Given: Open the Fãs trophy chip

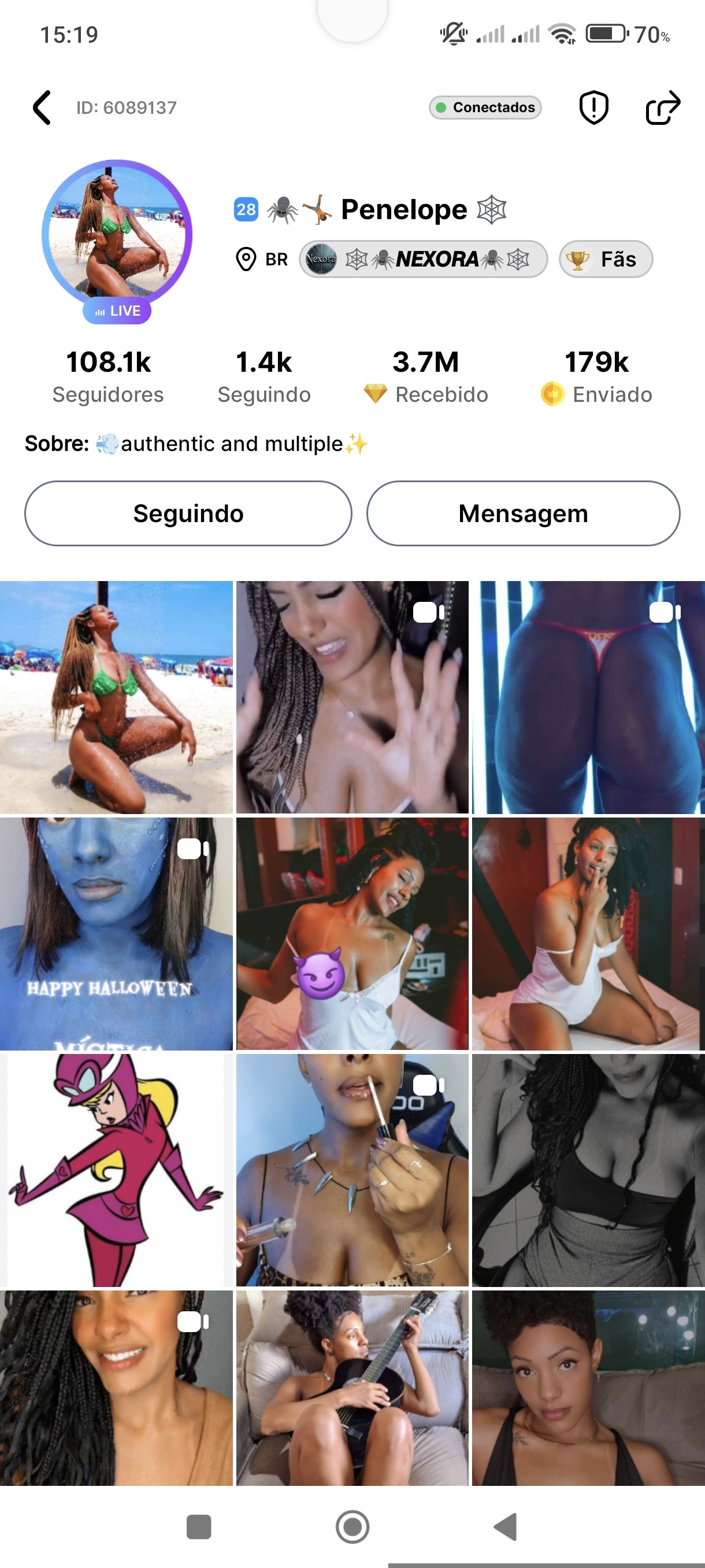Looking at the screenshot, I should 605,259.
